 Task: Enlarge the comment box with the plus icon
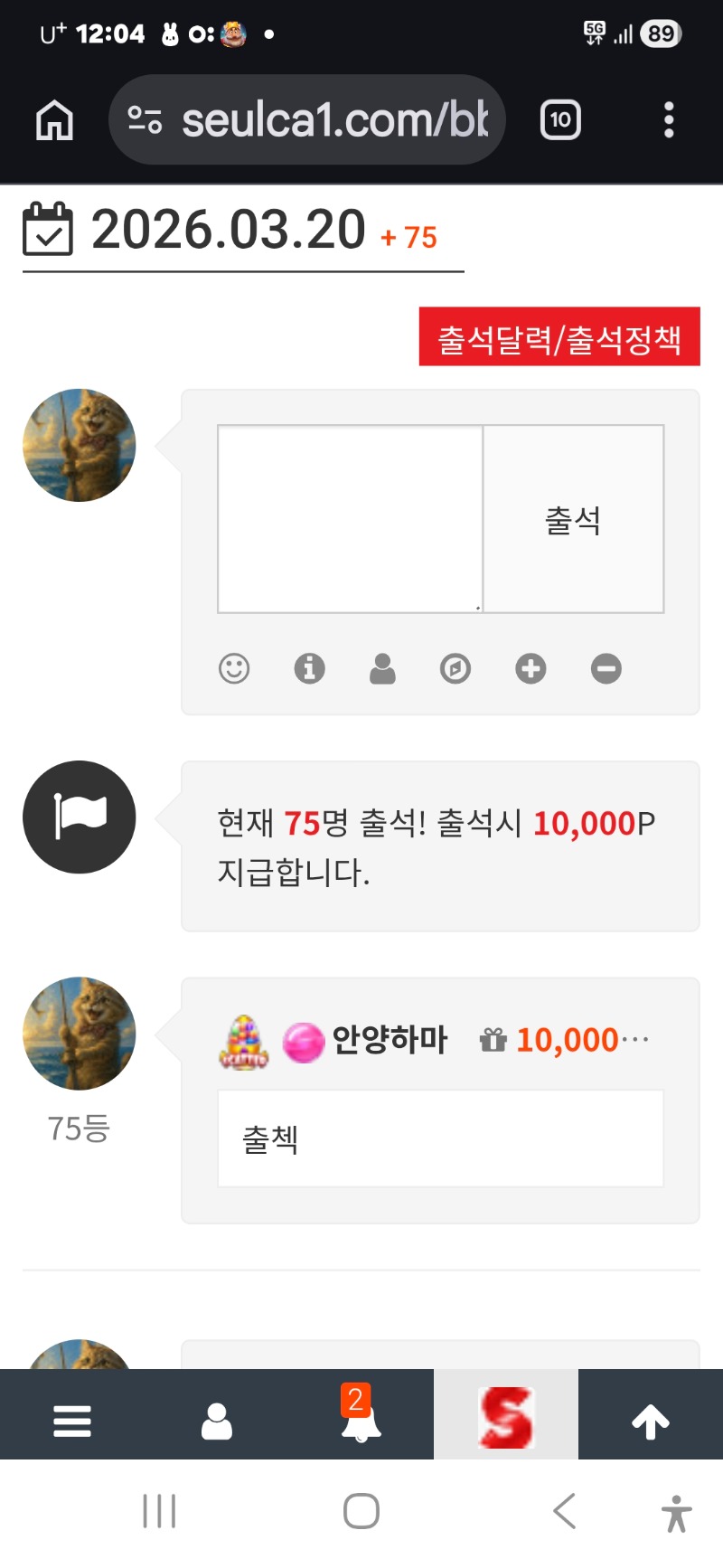(531, 668)
